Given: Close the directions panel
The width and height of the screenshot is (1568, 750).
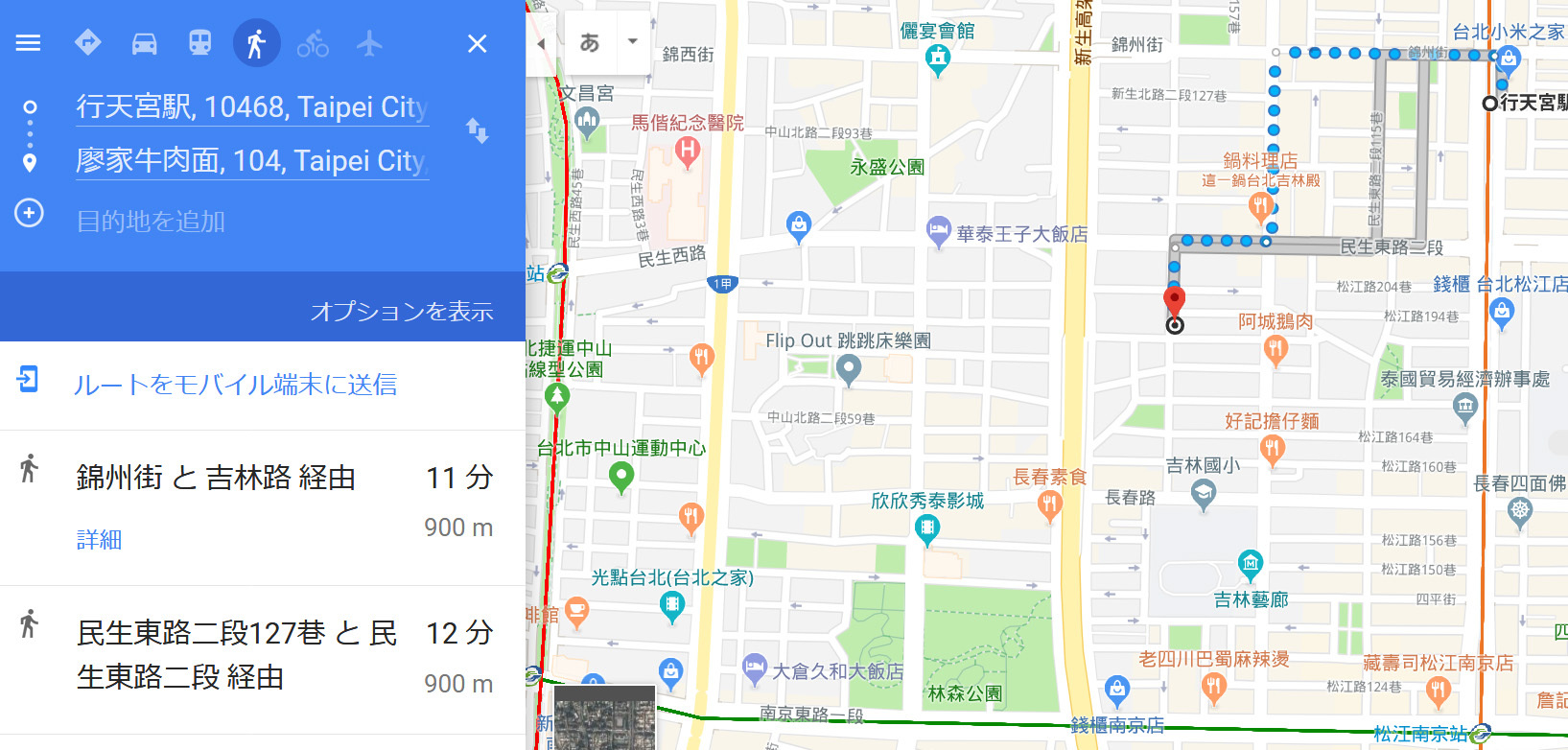Looking at the screenshot, I should [x=477, y=43].
